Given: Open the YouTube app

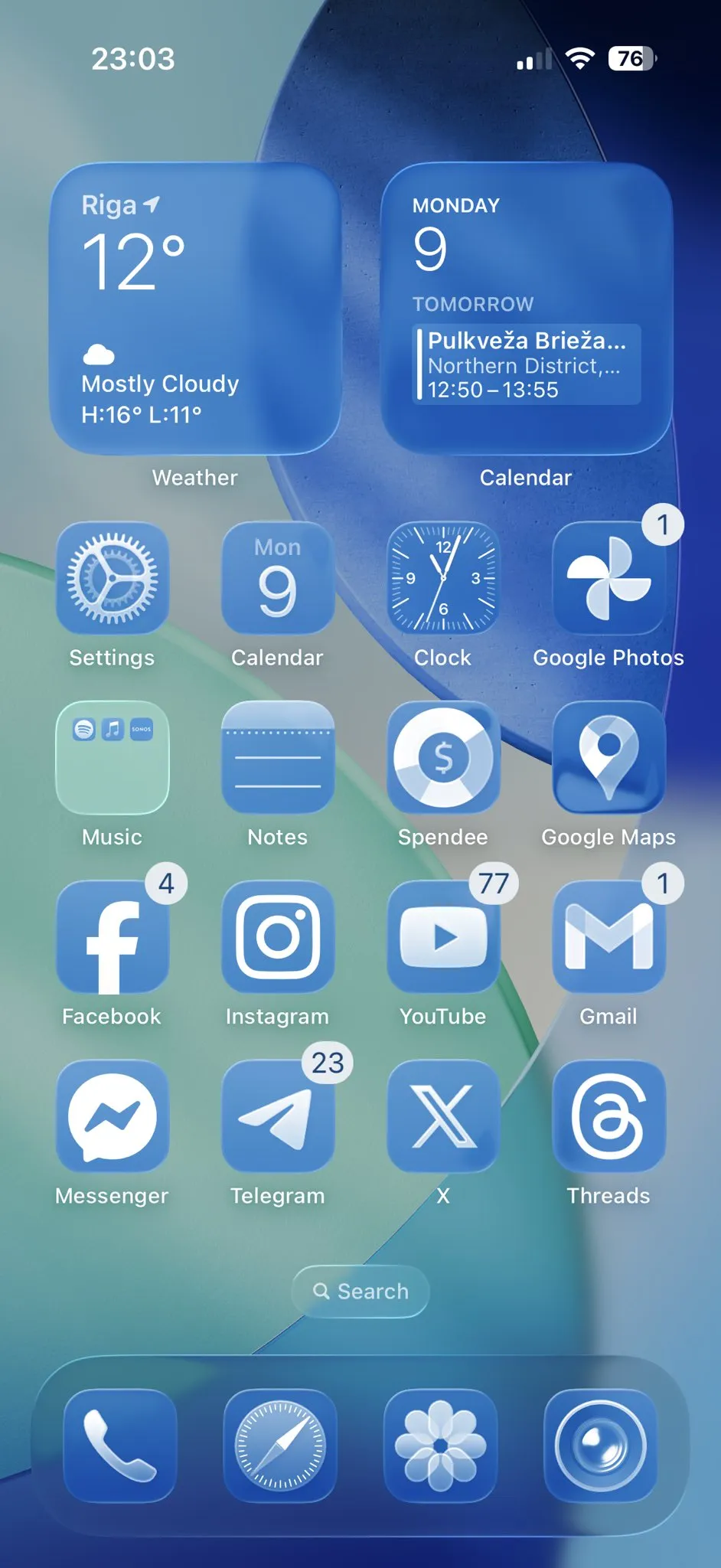Looking at the screenshot, I should pos(443,937).
